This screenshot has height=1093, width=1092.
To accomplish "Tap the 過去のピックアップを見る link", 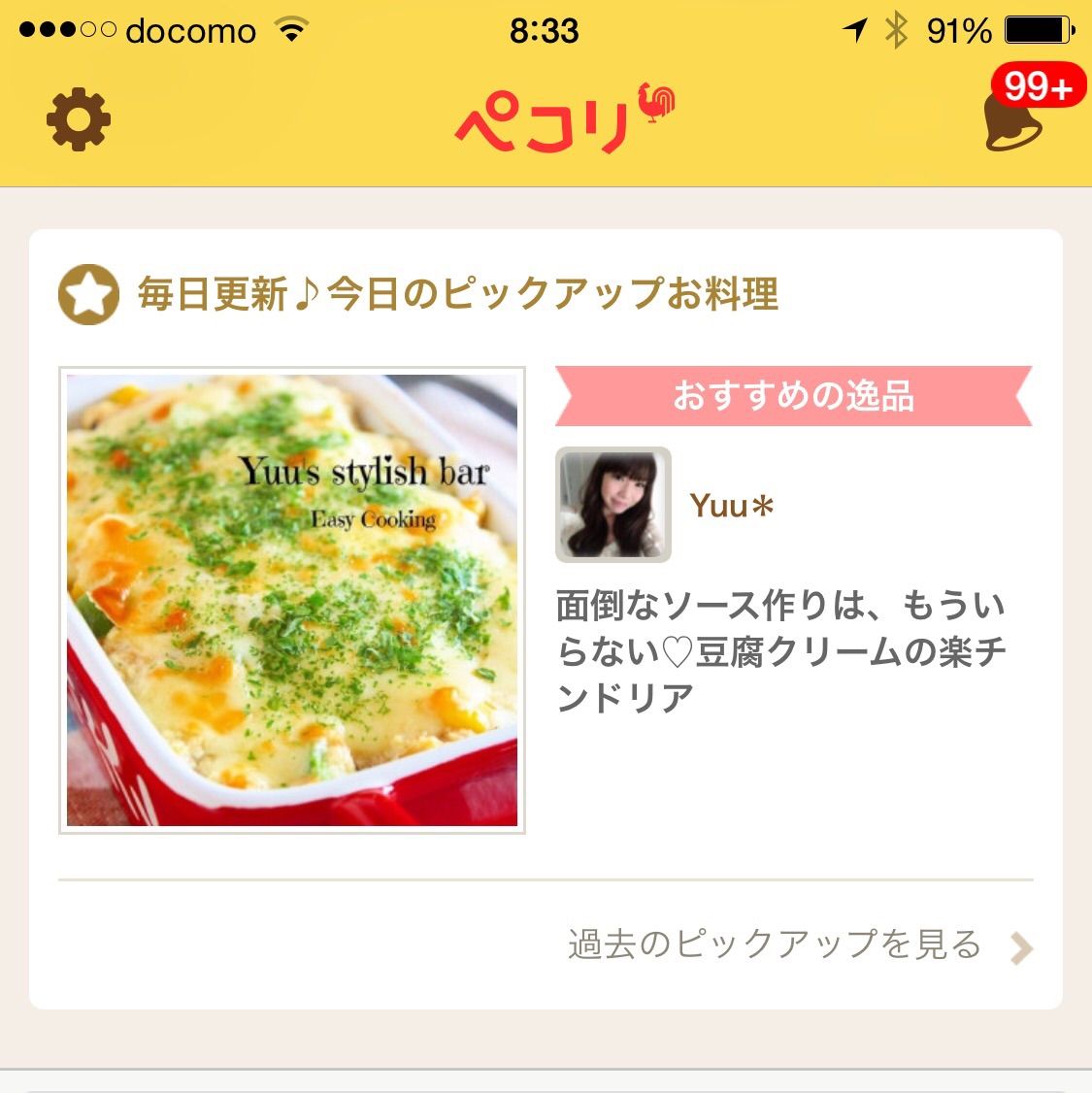I will coord(775,944).
